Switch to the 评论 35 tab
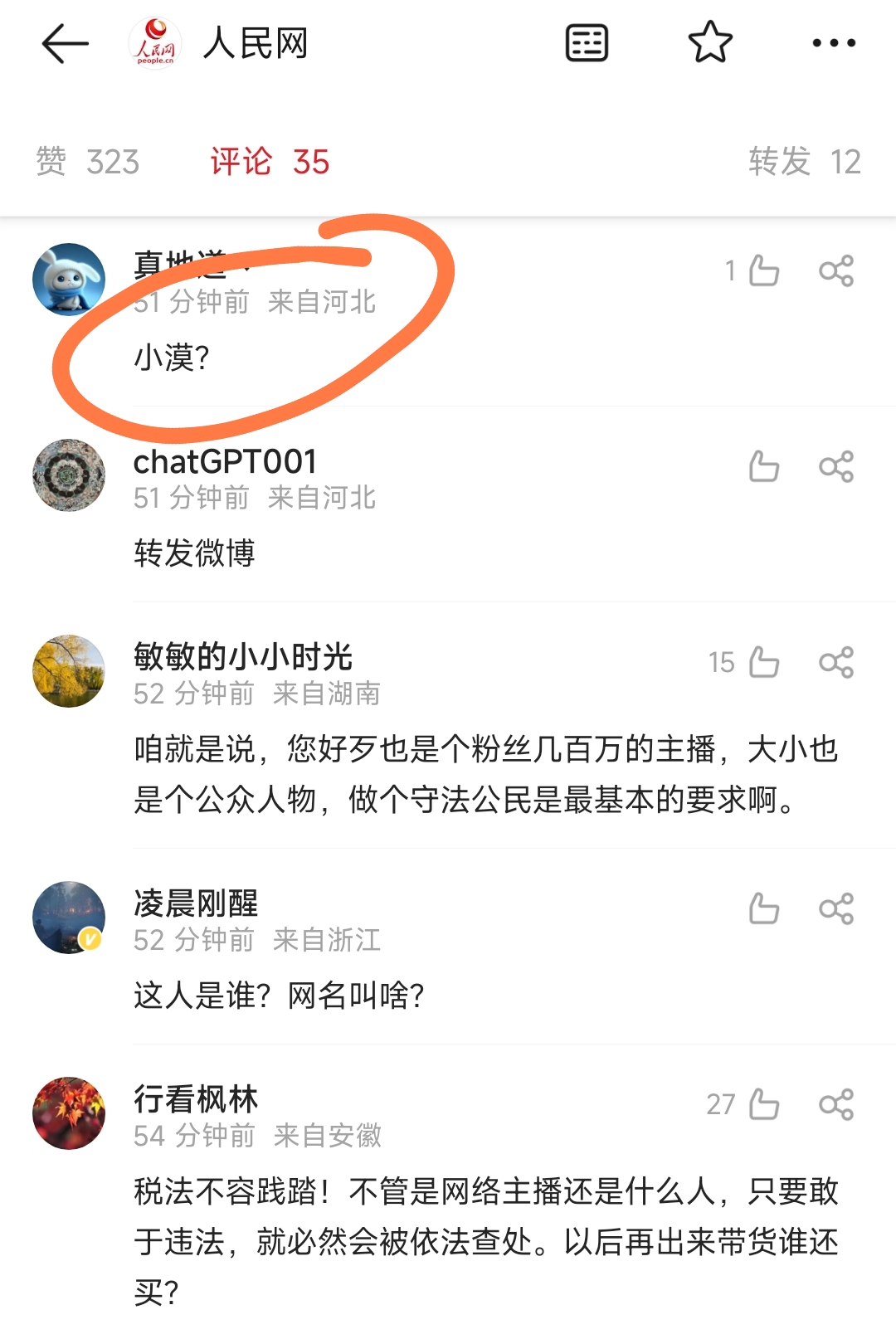Image resolution: width=896 pixels, height=1339 pixels. coord(270,163)
